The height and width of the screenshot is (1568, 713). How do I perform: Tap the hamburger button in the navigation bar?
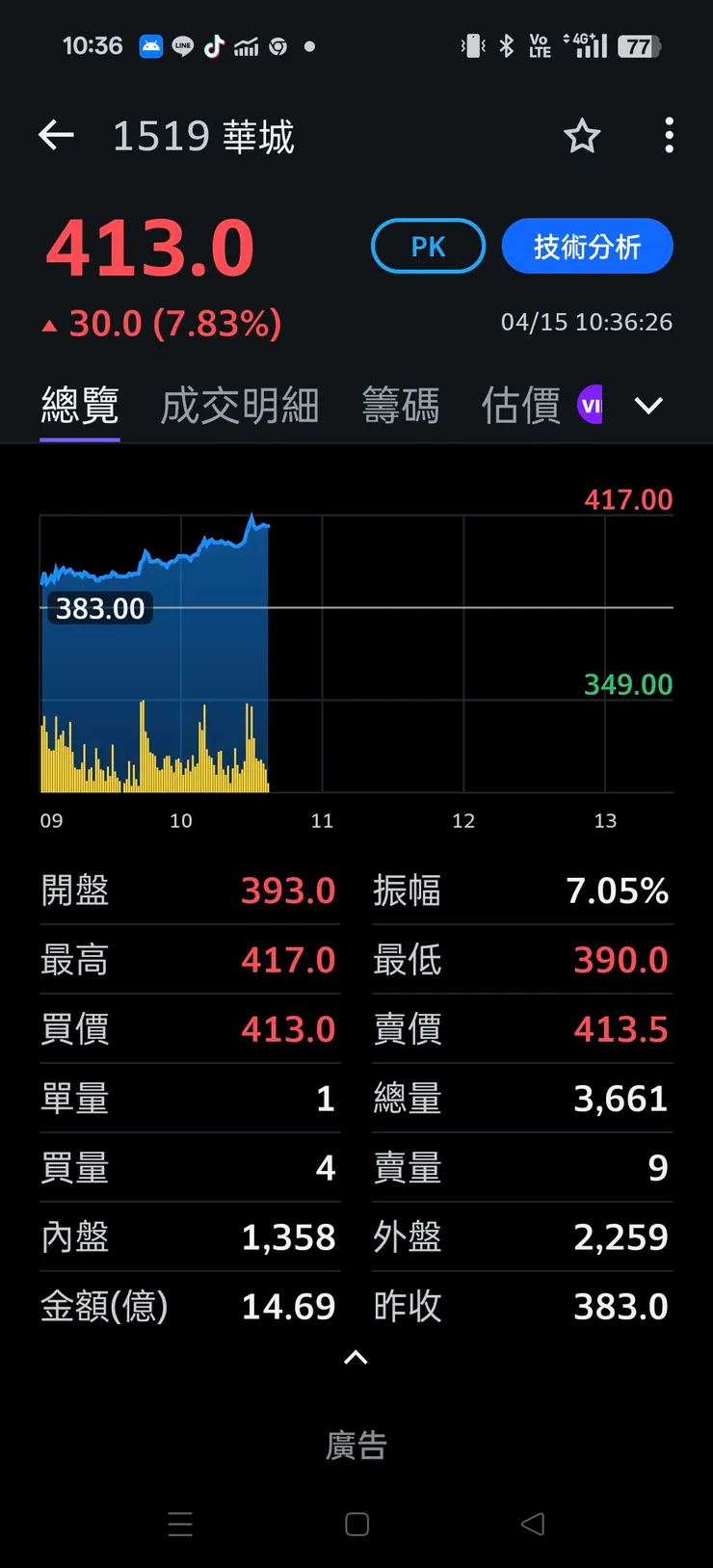click(180, 1524)
